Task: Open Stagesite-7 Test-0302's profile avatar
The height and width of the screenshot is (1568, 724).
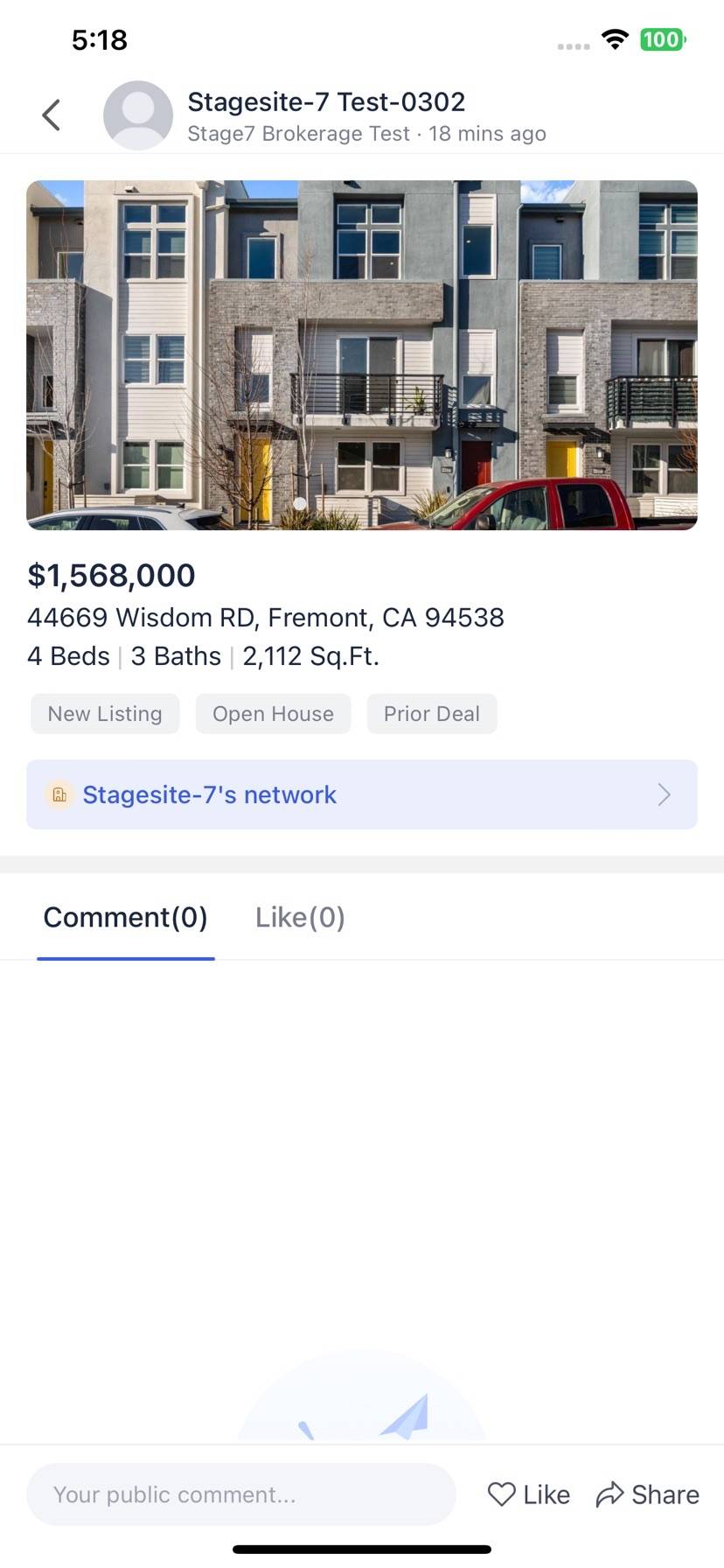Action: click(138, 115)
